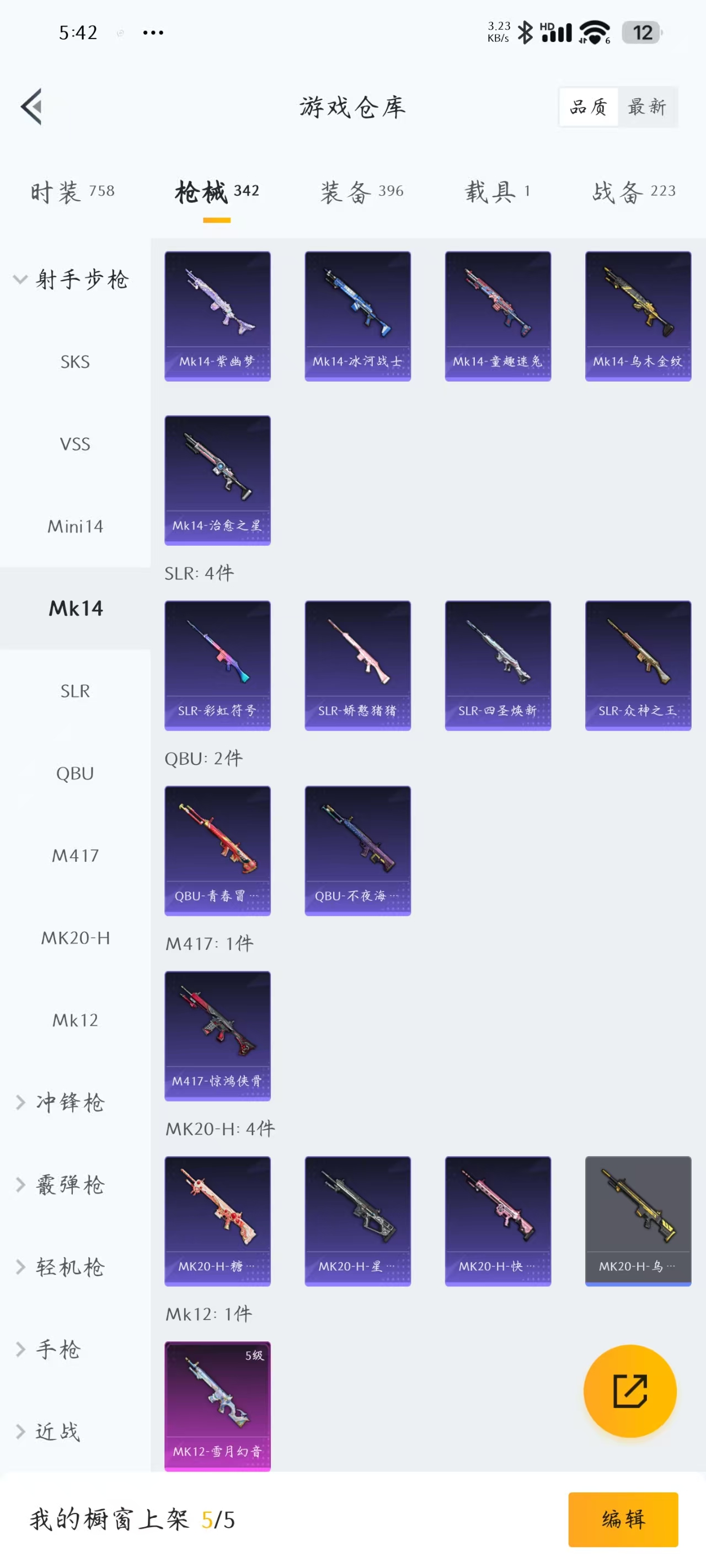Screen dimensions: 706x1568
Task: Open the 载具 tab
Action: click(x=497, y=192)
